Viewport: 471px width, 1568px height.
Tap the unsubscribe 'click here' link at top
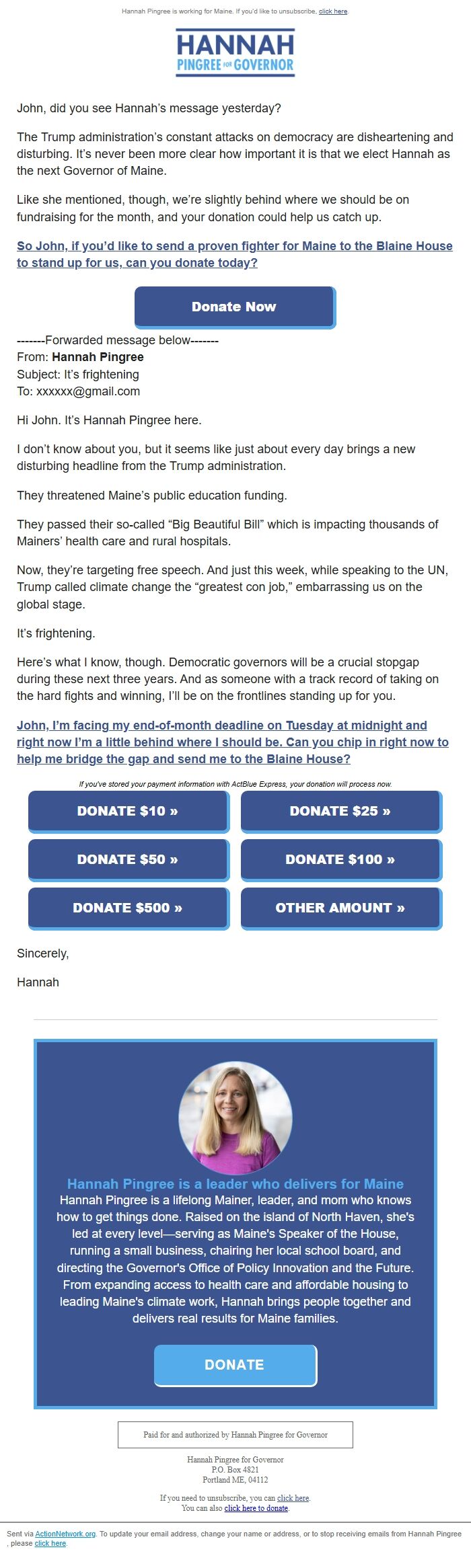[x=333, y=11]
